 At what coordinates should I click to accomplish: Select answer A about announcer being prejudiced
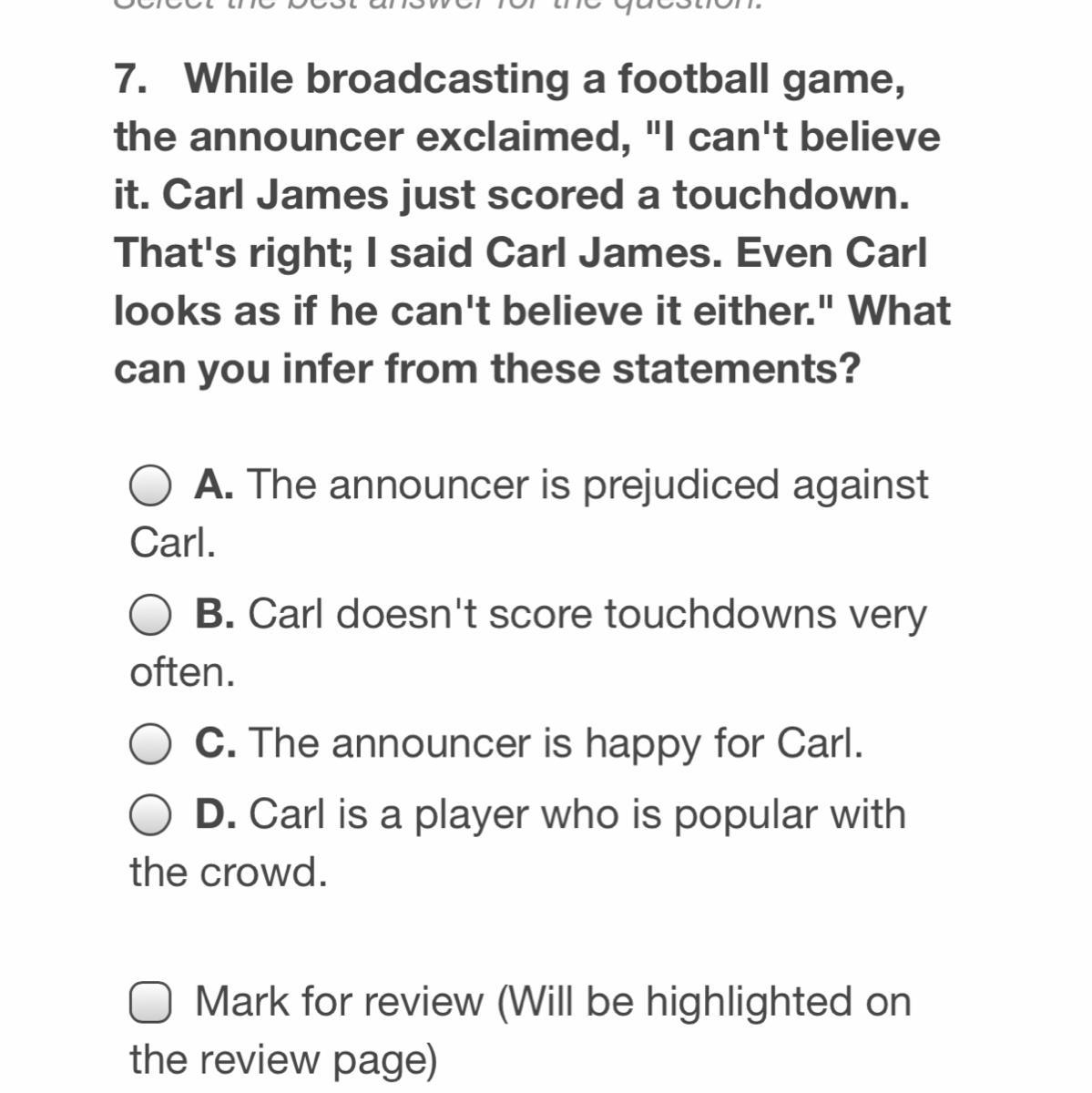tap(150, 486)
